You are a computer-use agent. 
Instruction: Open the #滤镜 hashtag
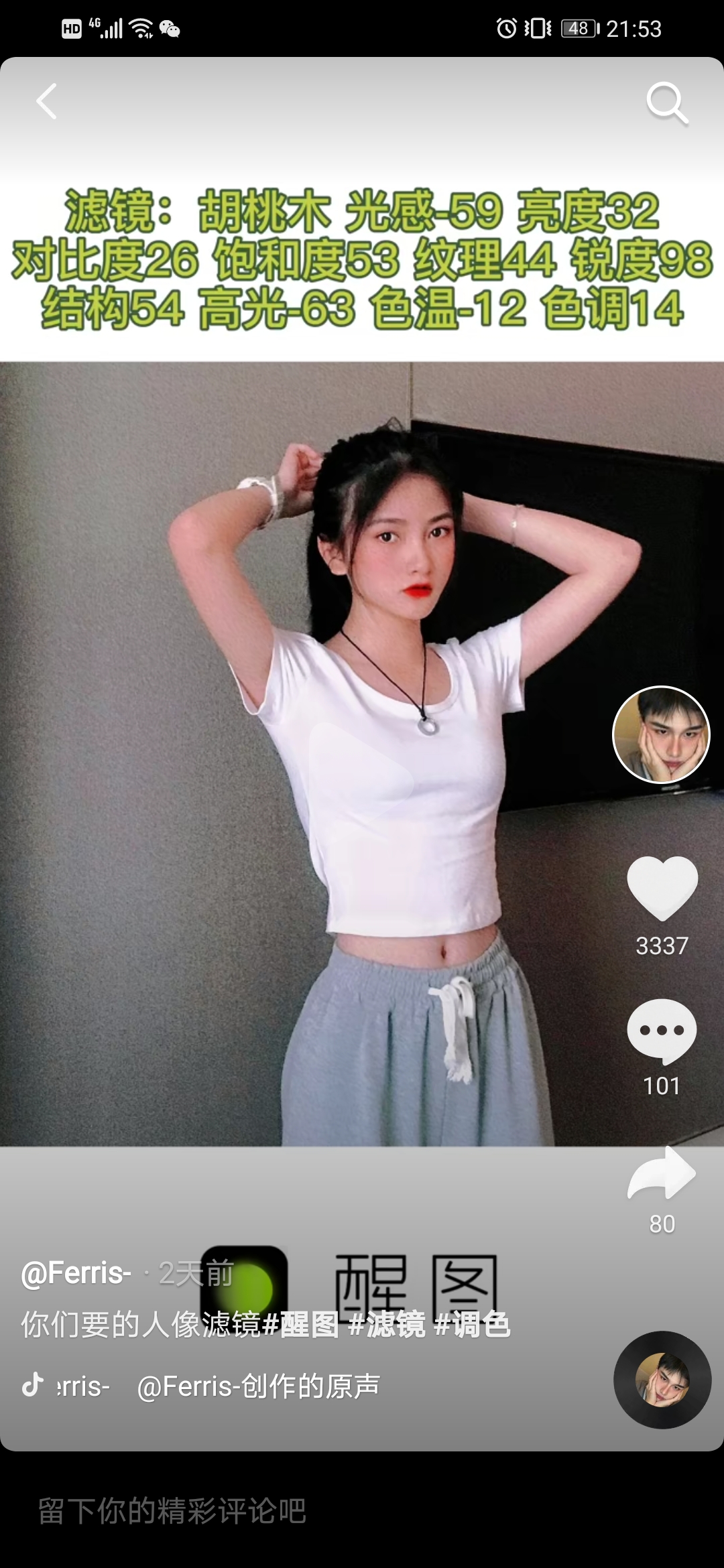(387, 1325)
